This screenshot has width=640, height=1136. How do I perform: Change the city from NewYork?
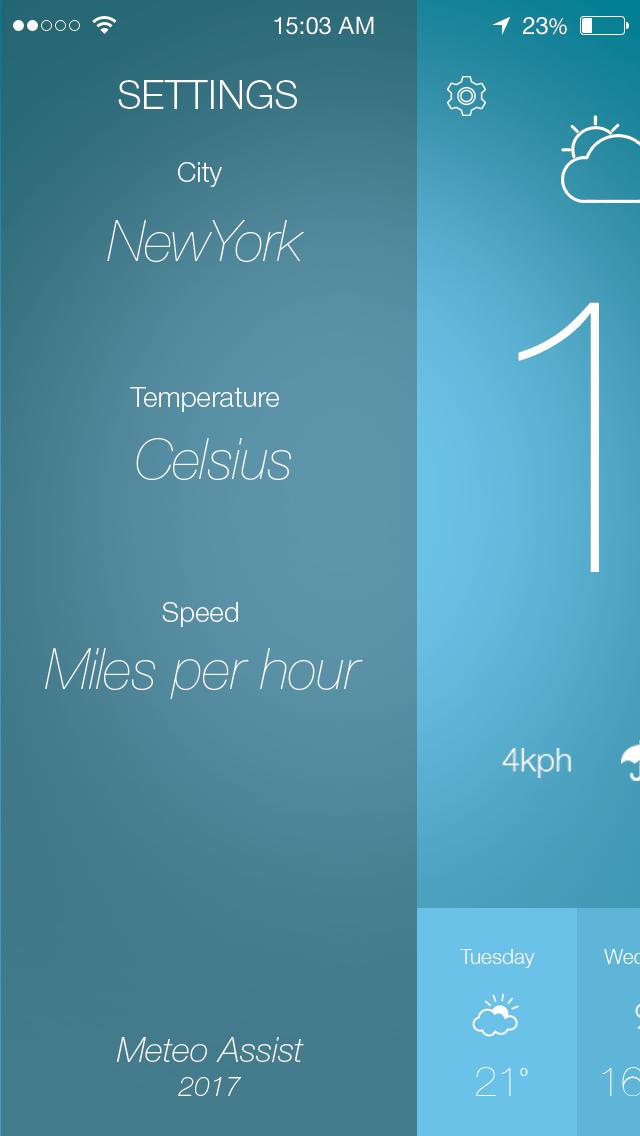pyautogui.click(x=205, y=243)
